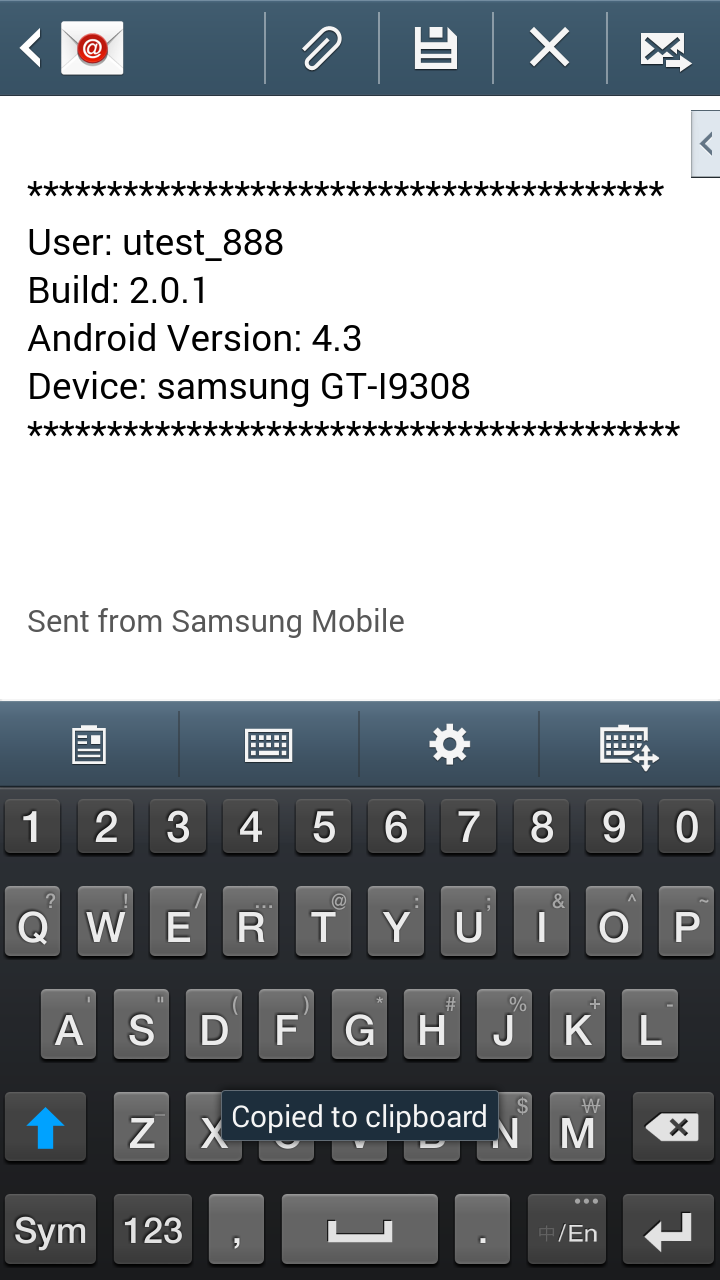This screenshot has width=720, height=1280.
Task: Change input language with the En key
Action: tap(568, 1231)
